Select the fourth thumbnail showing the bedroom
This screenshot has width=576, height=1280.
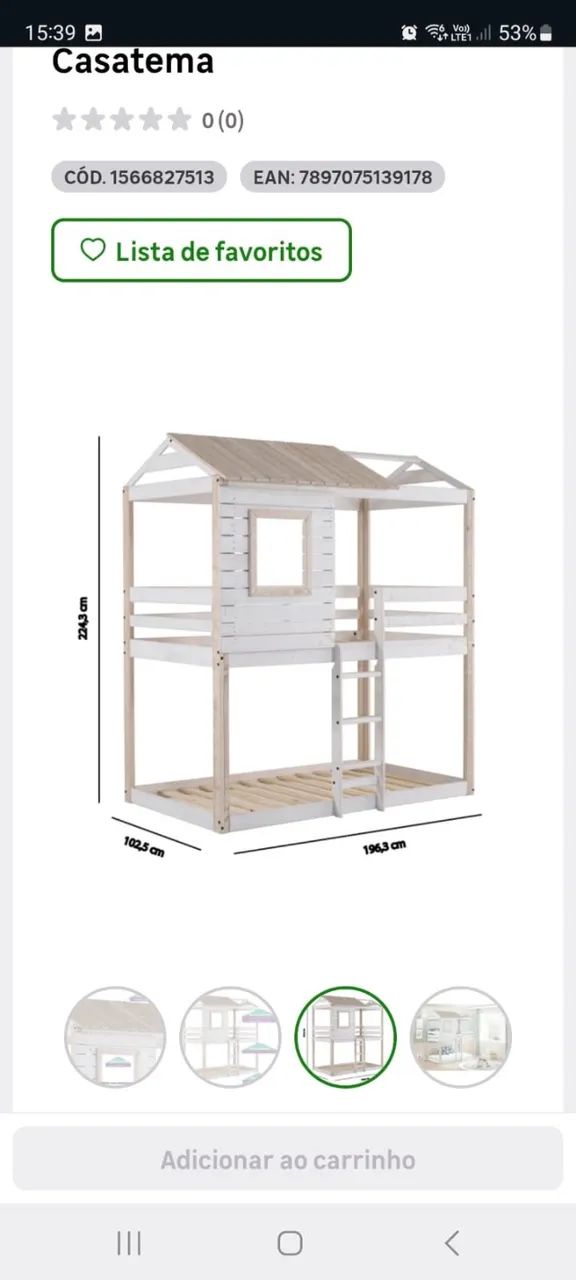(461, 1037)
